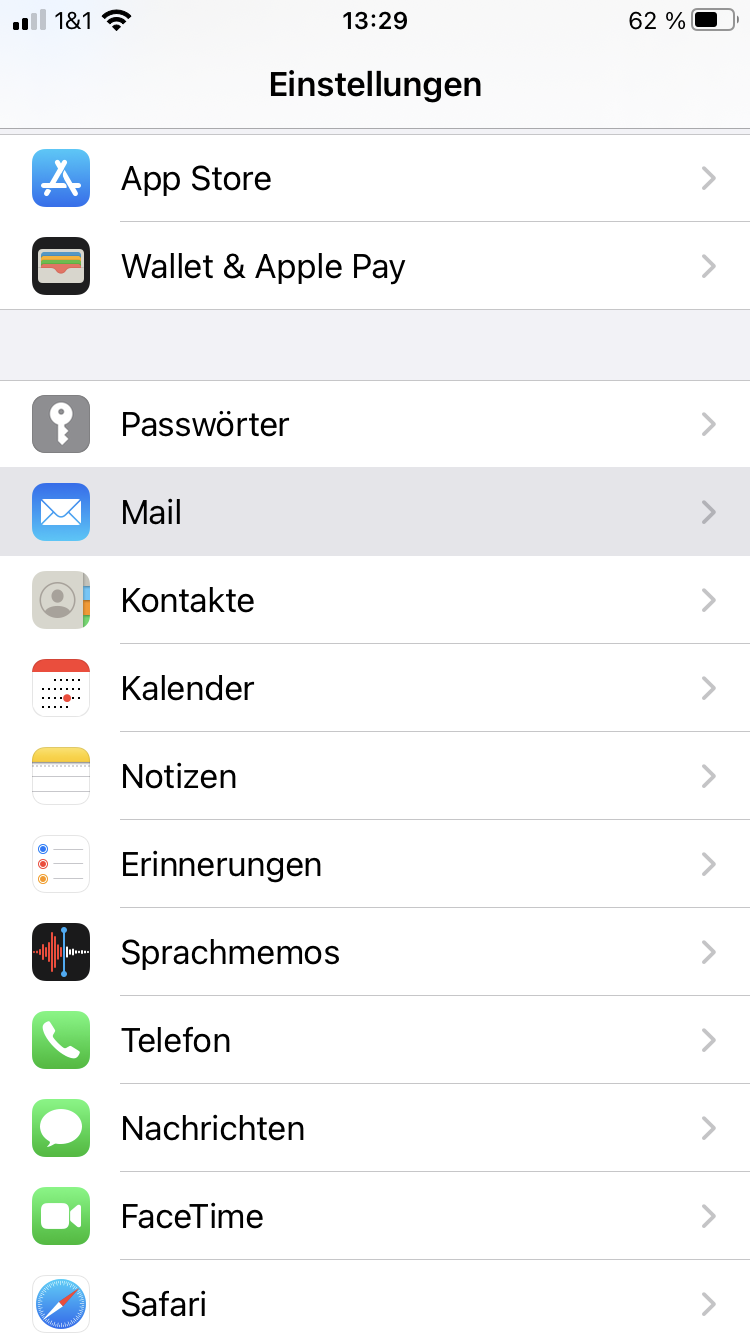Open App Store settings
This screenshot has height=1334, width=750.
tap(375, 178)
